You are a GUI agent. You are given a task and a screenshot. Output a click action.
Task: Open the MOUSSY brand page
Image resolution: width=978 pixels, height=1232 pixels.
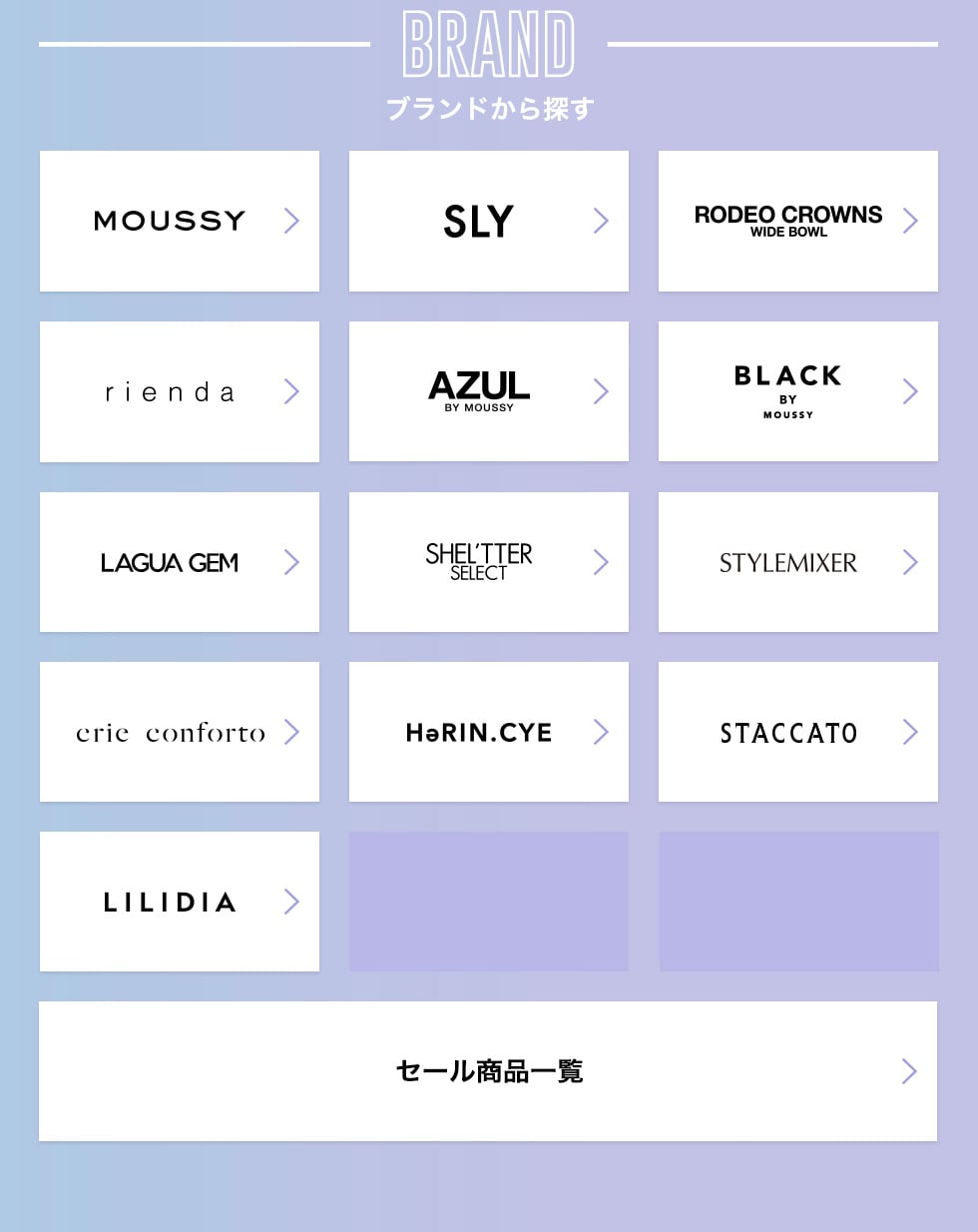point(180,221)
